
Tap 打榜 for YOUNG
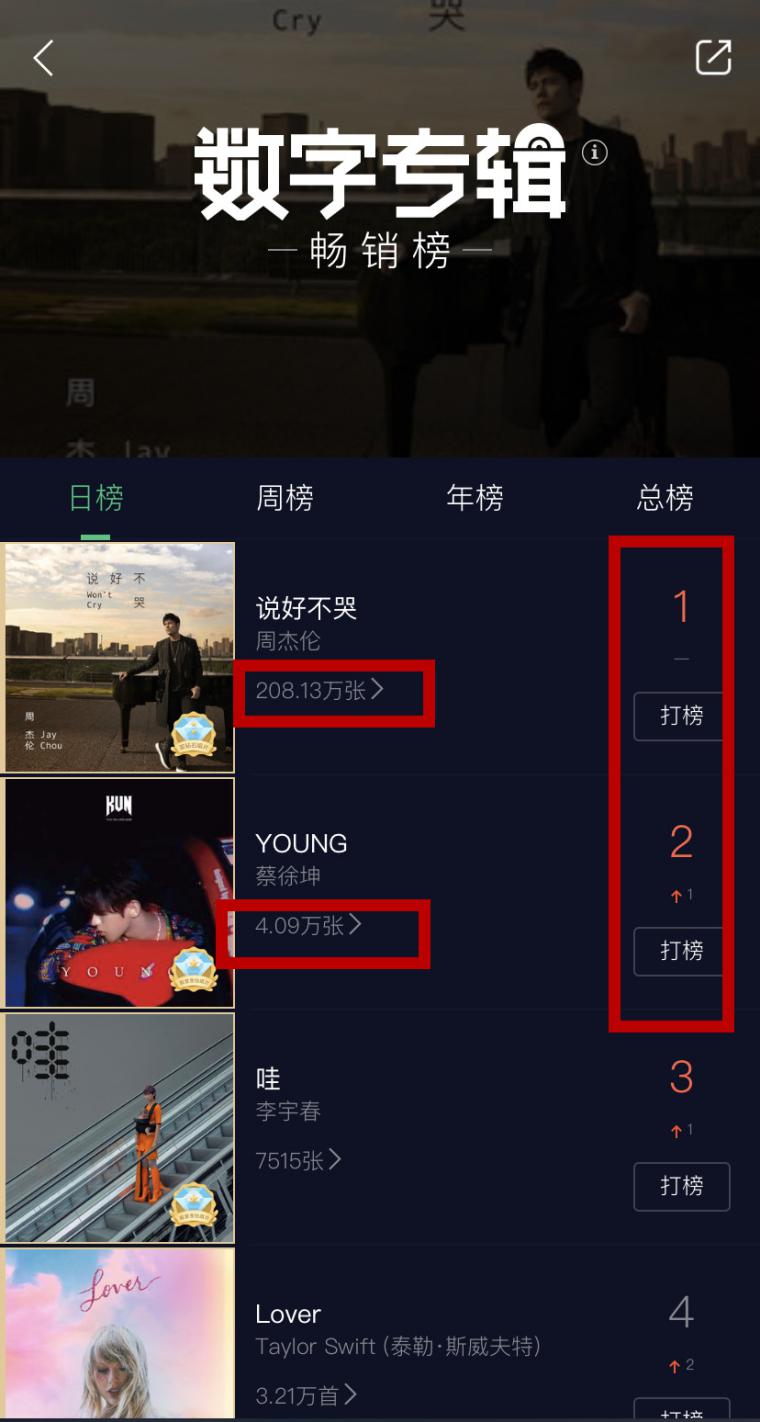click(x=681, y=951)
